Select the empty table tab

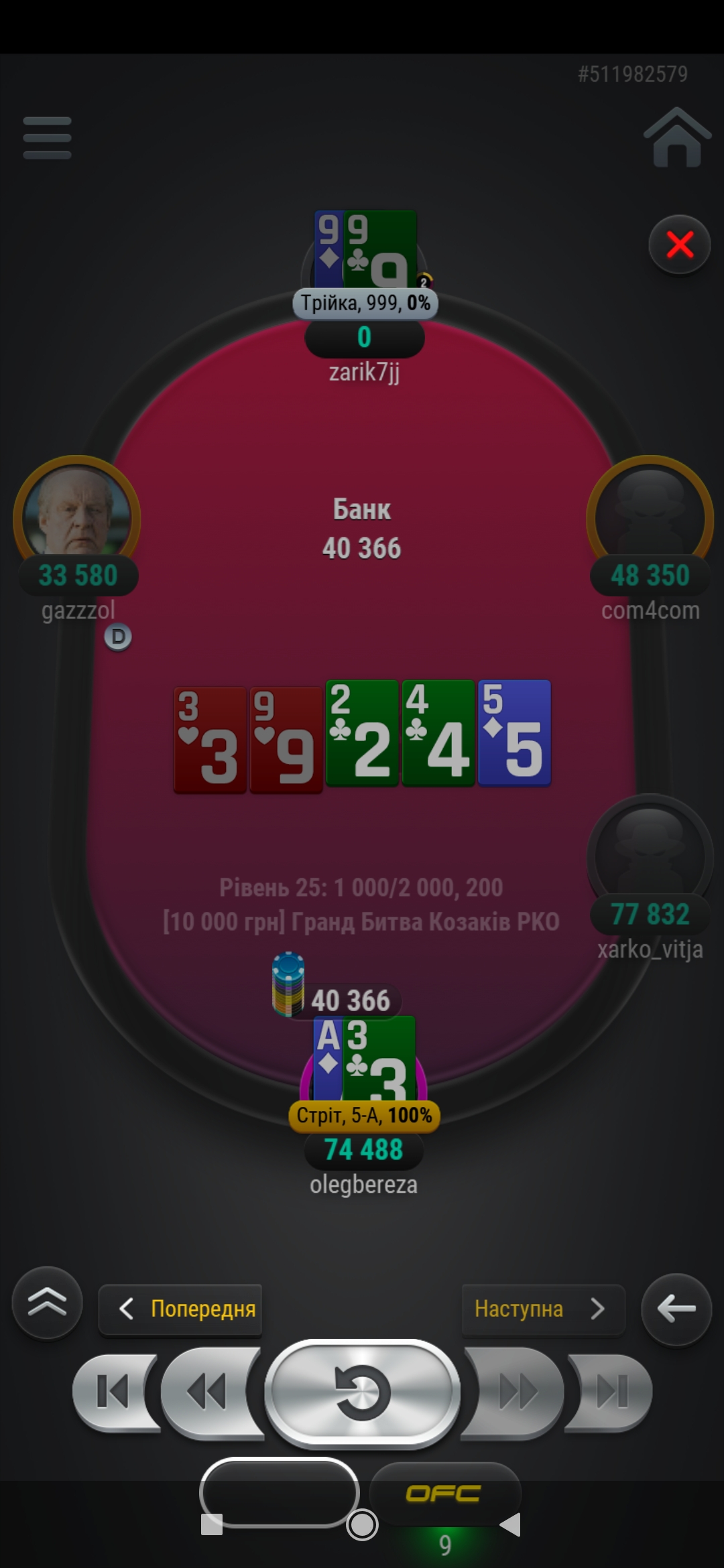(280, 1493)
